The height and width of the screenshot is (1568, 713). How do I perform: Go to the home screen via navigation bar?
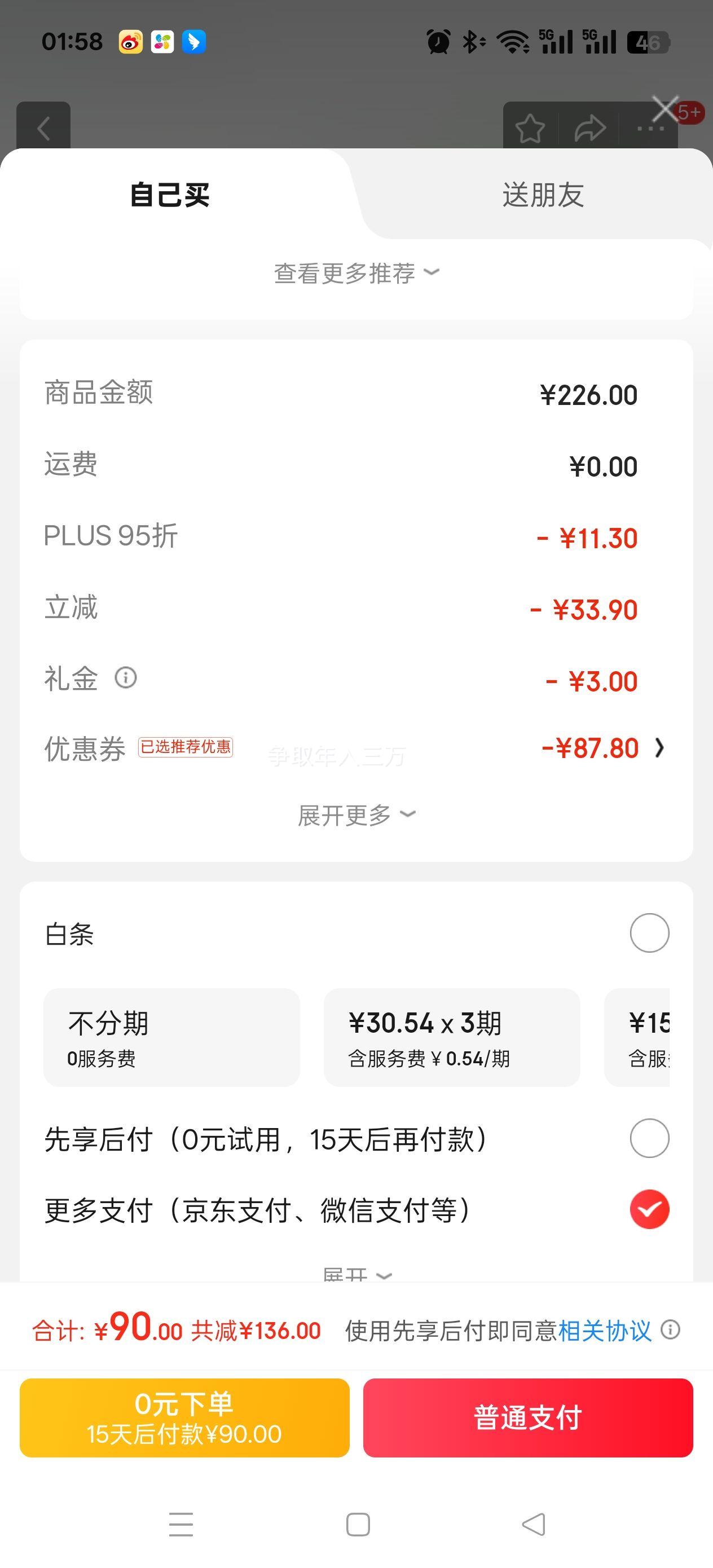[x=358, y=1524]
